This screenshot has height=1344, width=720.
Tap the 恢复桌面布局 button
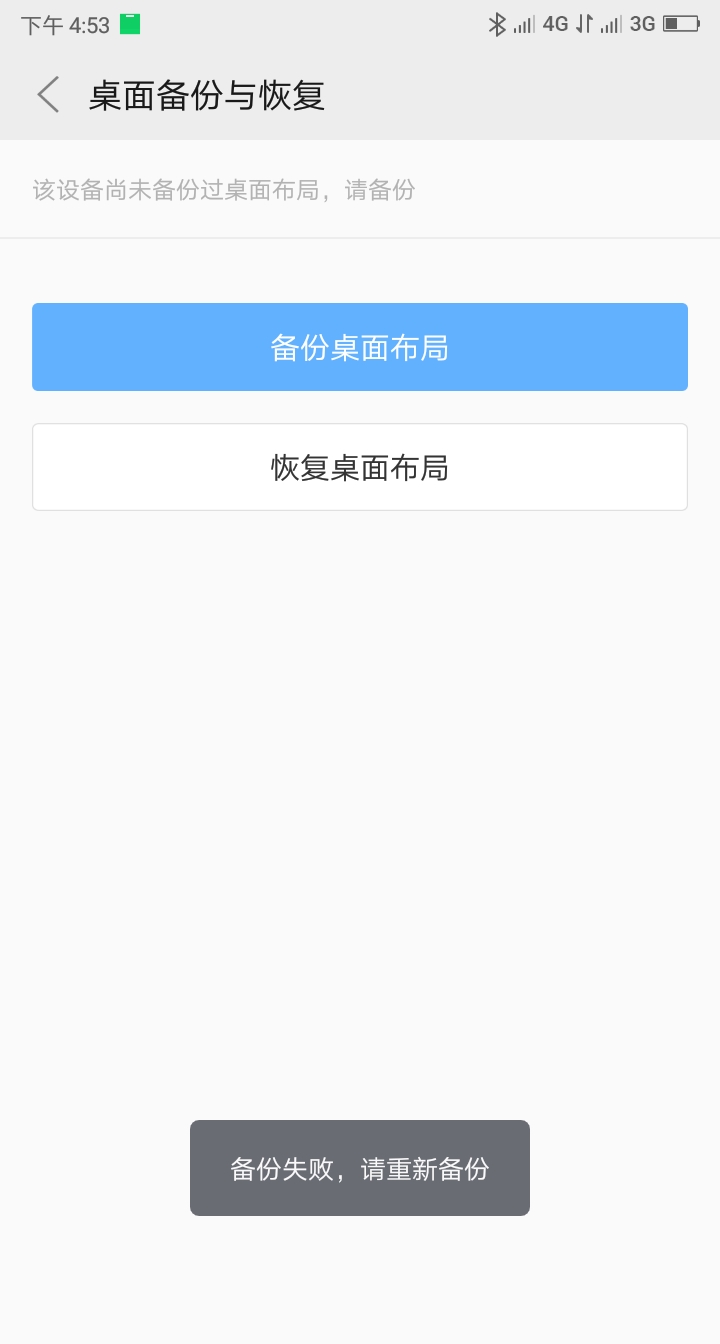pyautogui.click(x=360, y=467)
